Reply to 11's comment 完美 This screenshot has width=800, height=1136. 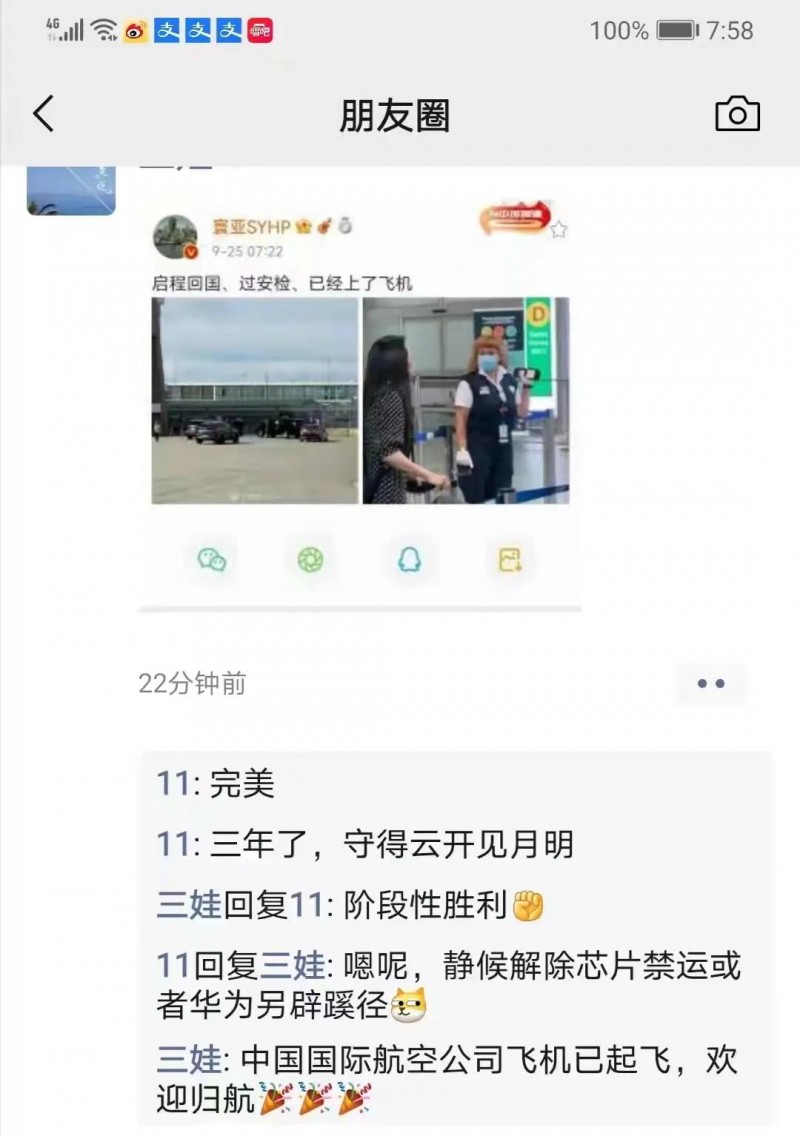pos(242,784)
